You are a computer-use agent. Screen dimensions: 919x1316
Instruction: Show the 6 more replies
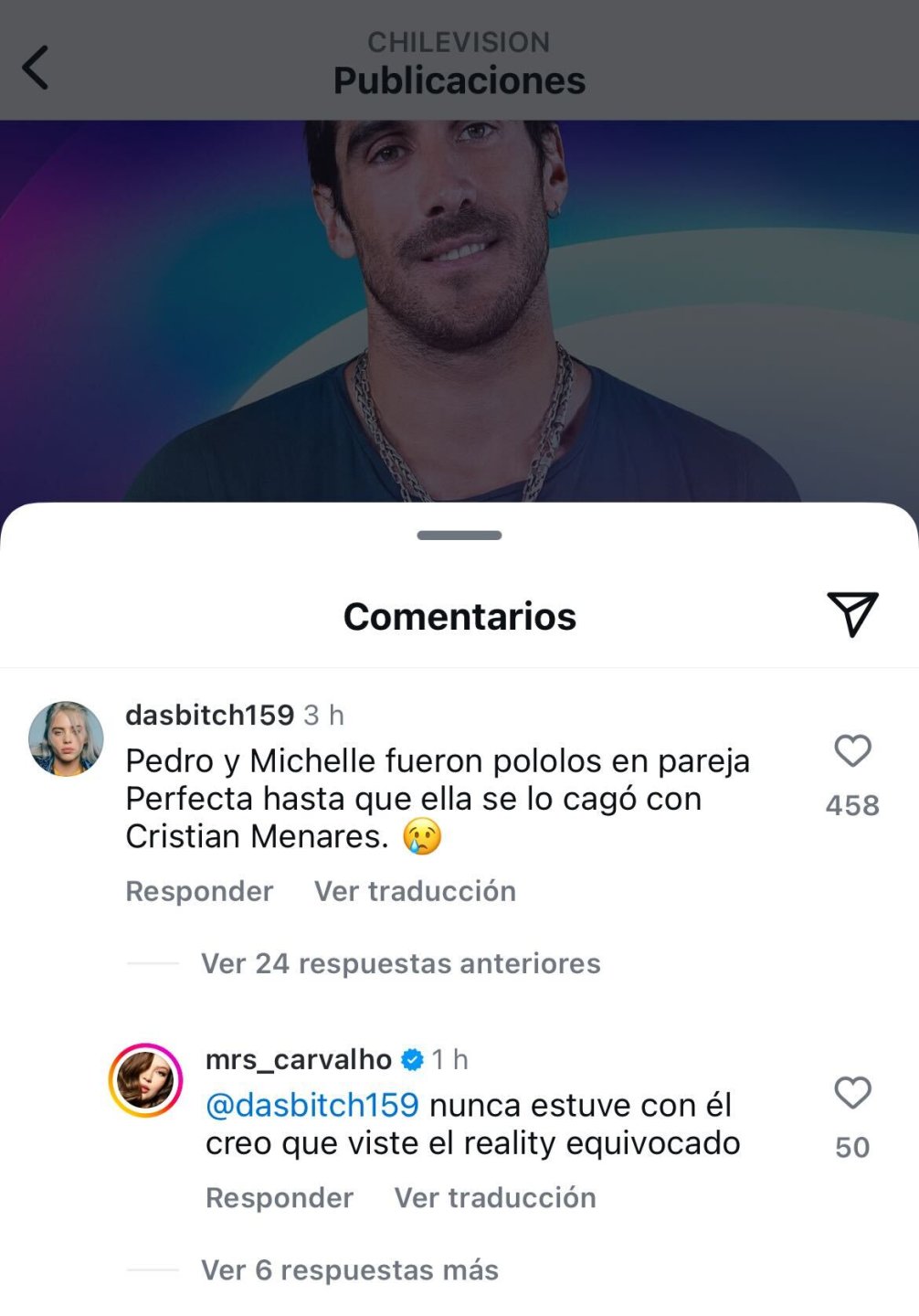coord(349,1270)
